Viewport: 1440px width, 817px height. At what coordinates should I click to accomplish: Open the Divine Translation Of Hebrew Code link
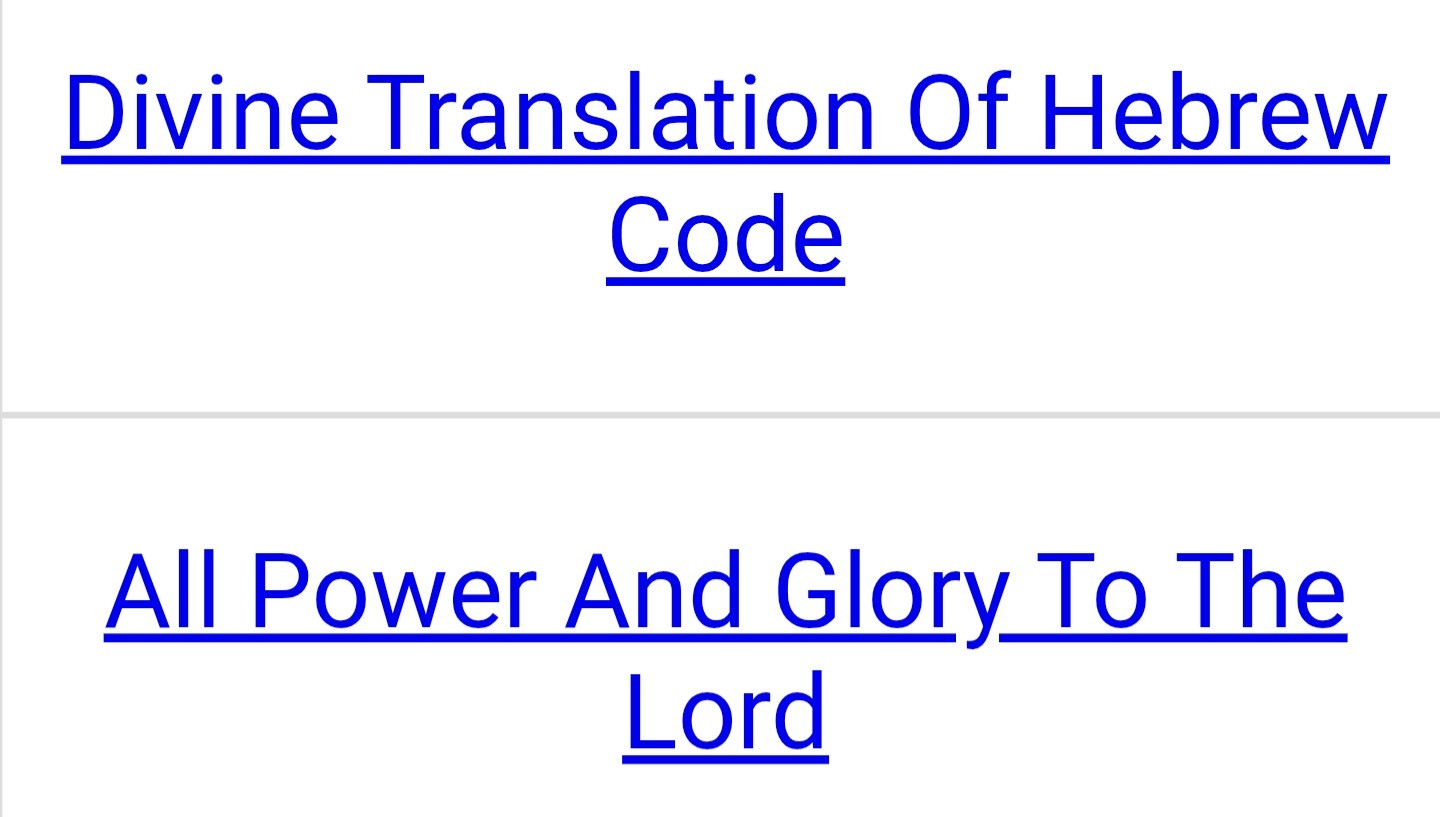point(725,117)
